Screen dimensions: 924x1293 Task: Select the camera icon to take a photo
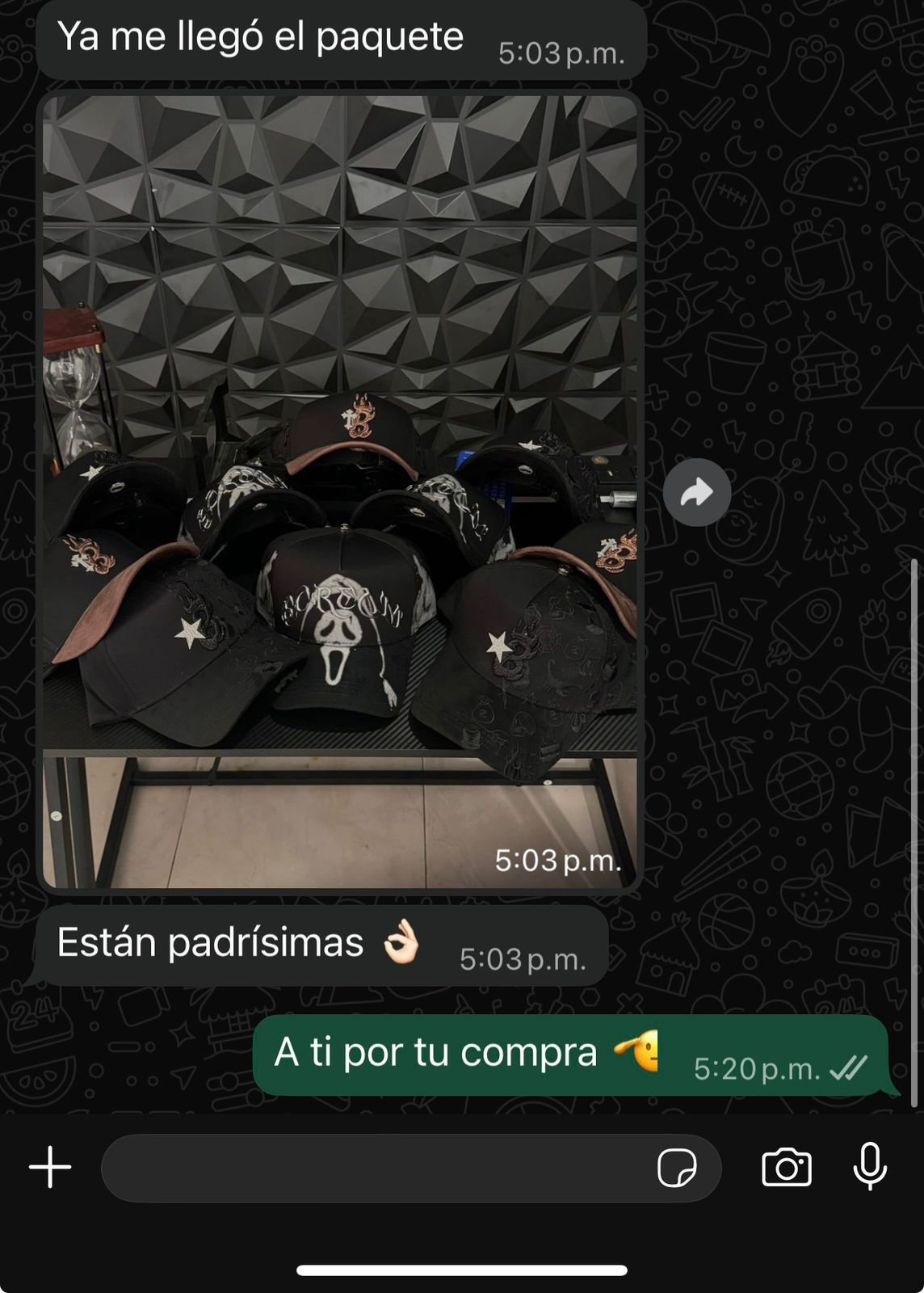(x=787, y=1167)
